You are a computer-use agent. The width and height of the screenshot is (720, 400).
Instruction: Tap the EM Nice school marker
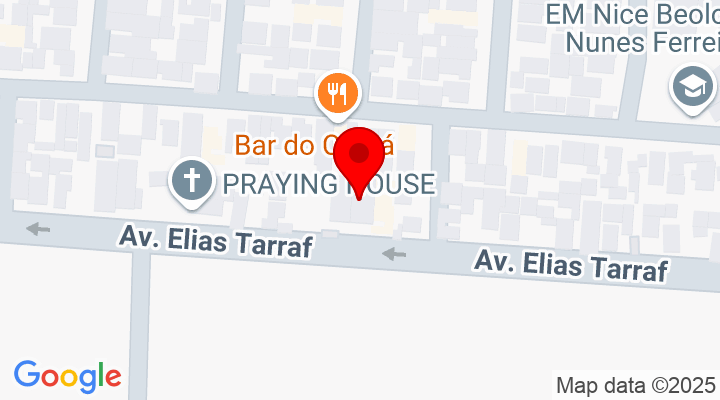[x=692, y=89]
